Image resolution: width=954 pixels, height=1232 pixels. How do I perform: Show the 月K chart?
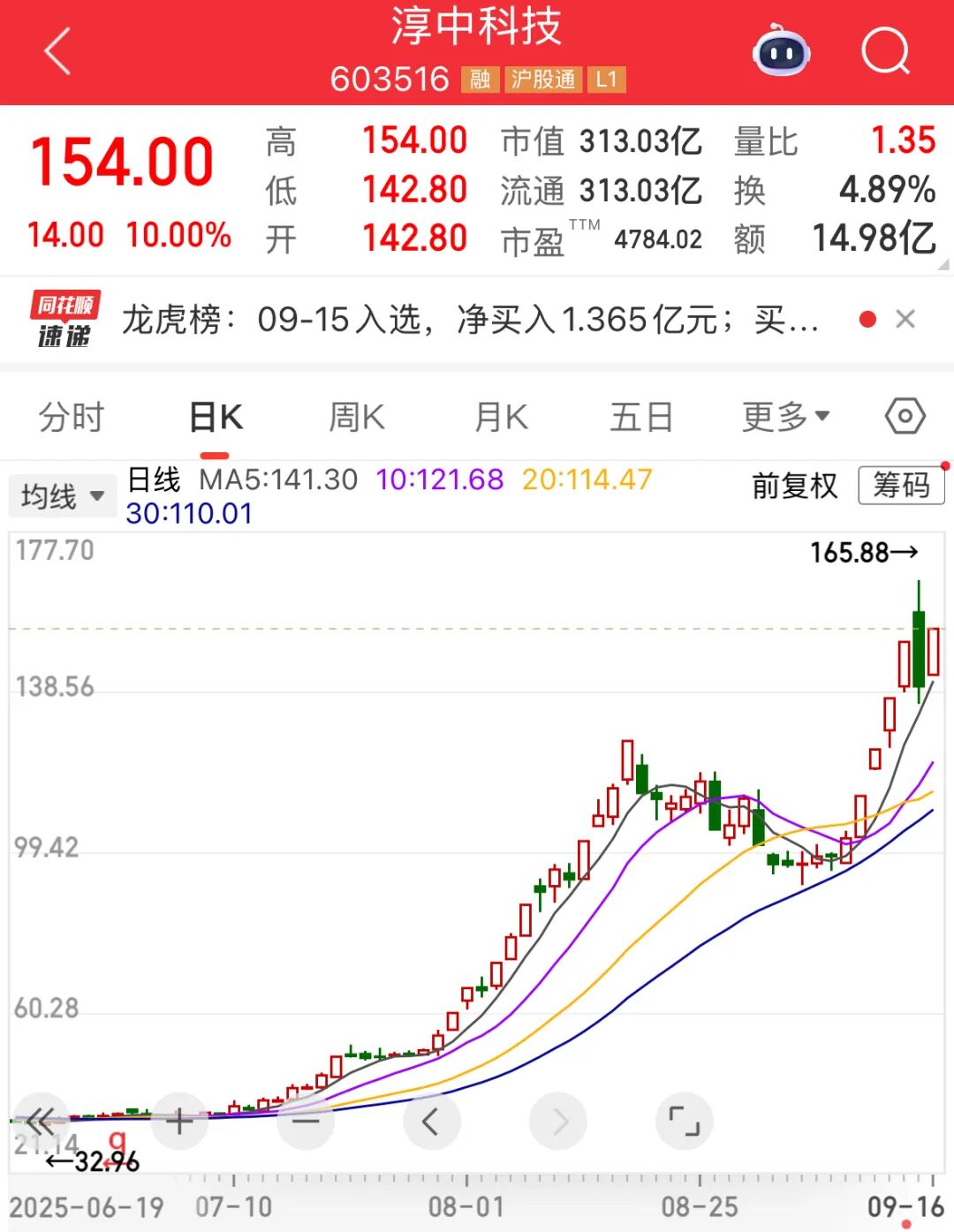pos(501,417)
